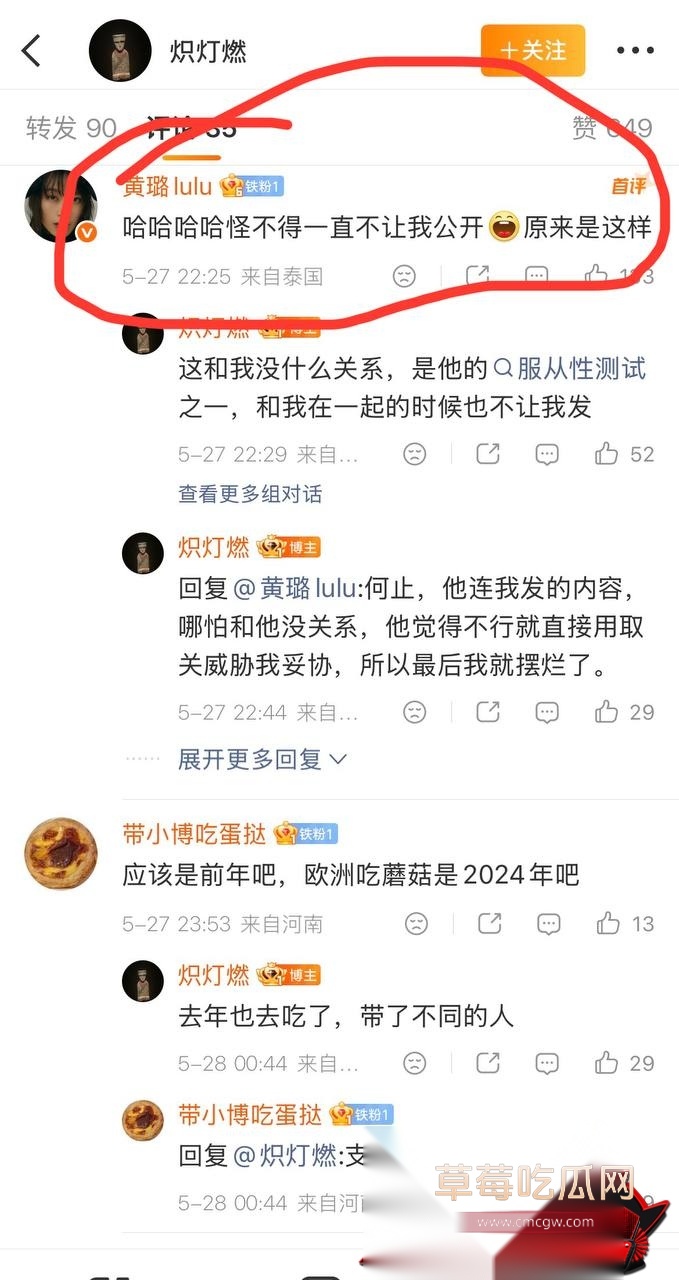Switch to the 赞 likes tab
The height and width of the screenshot is (1280, 679).
tap(612, 128)
